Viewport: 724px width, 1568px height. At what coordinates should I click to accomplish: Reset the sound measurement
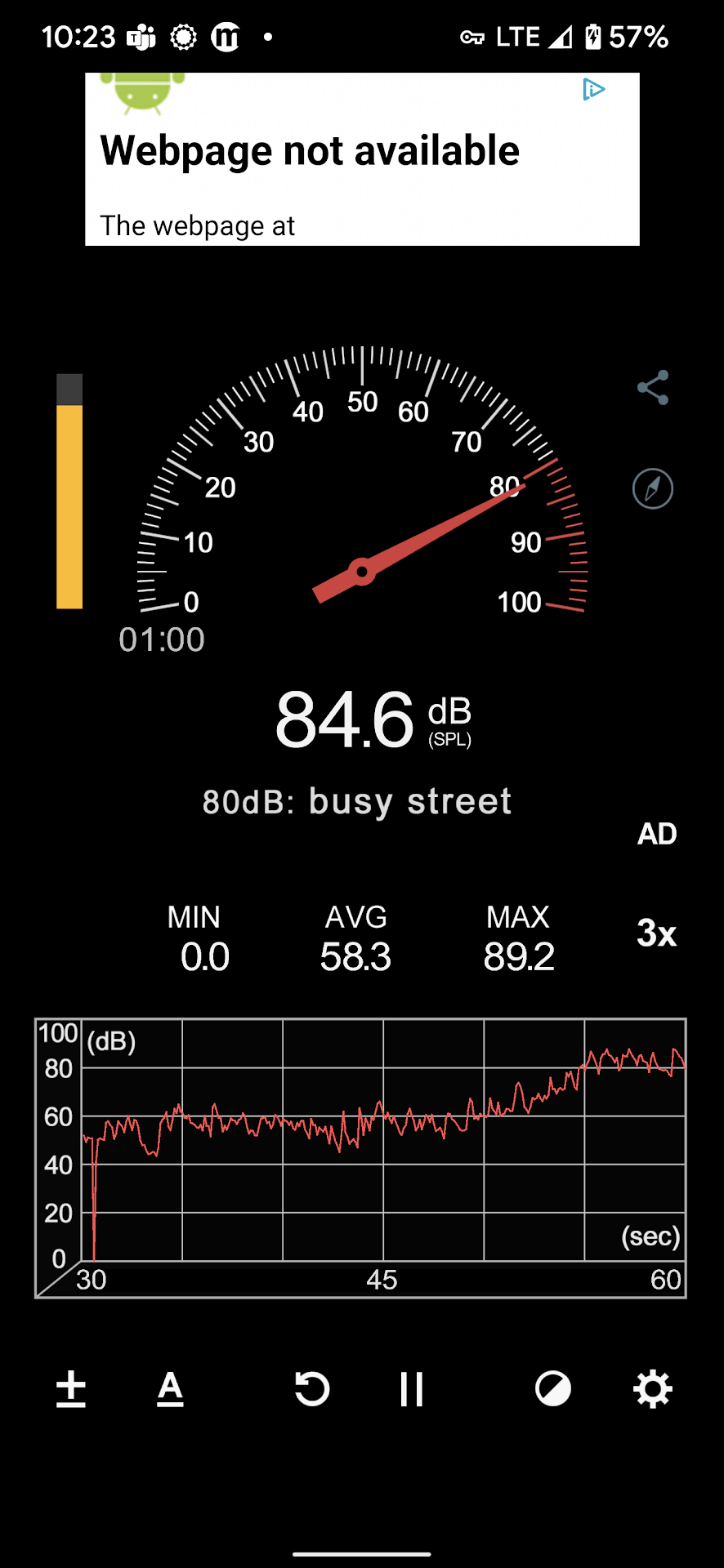[312, 1389]
